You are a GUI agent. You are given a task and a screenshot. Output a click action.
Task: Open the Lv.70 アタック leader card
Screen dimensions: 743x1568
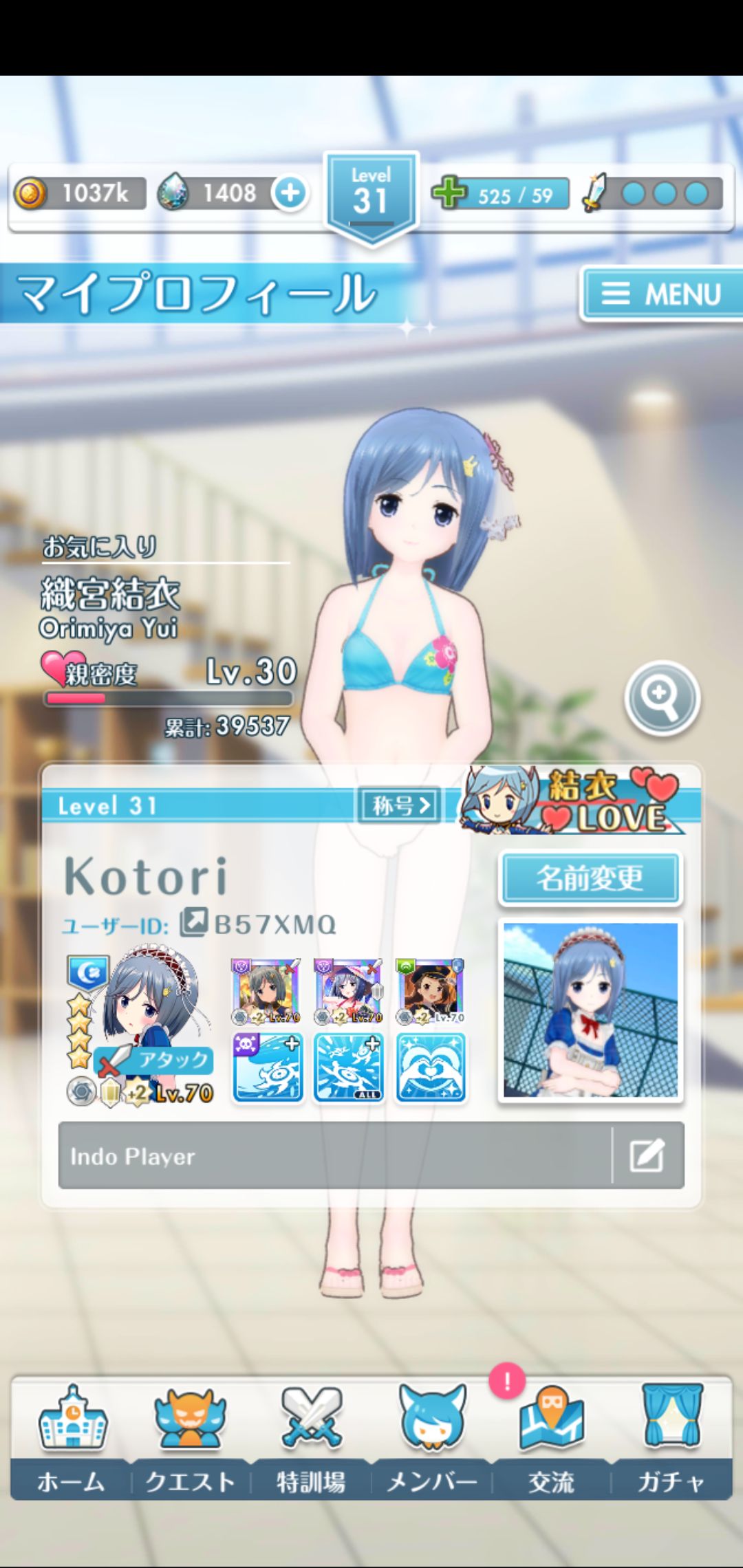[x=141, y=1029]
